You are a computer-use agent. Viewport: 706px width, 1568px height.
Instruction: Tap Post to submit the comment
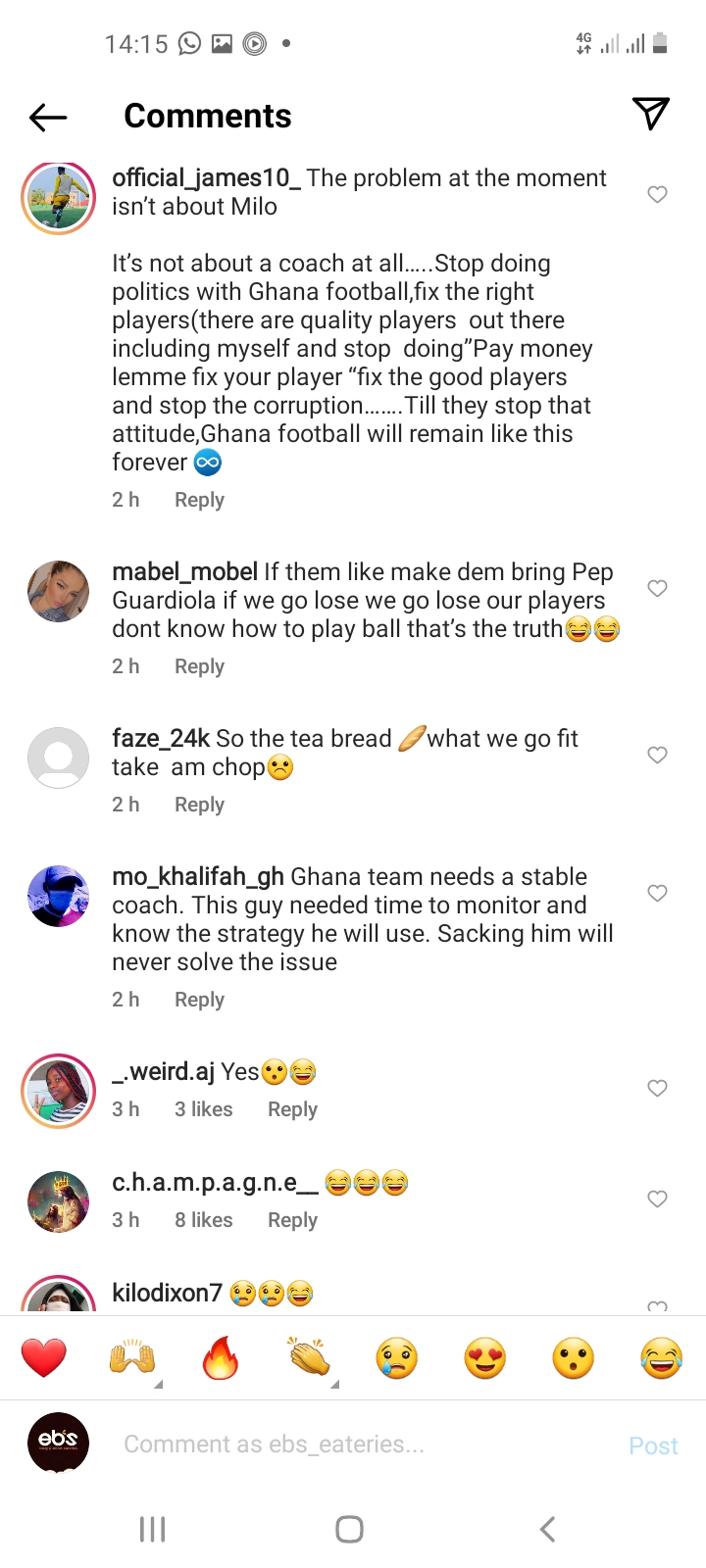click(653, 1445)
